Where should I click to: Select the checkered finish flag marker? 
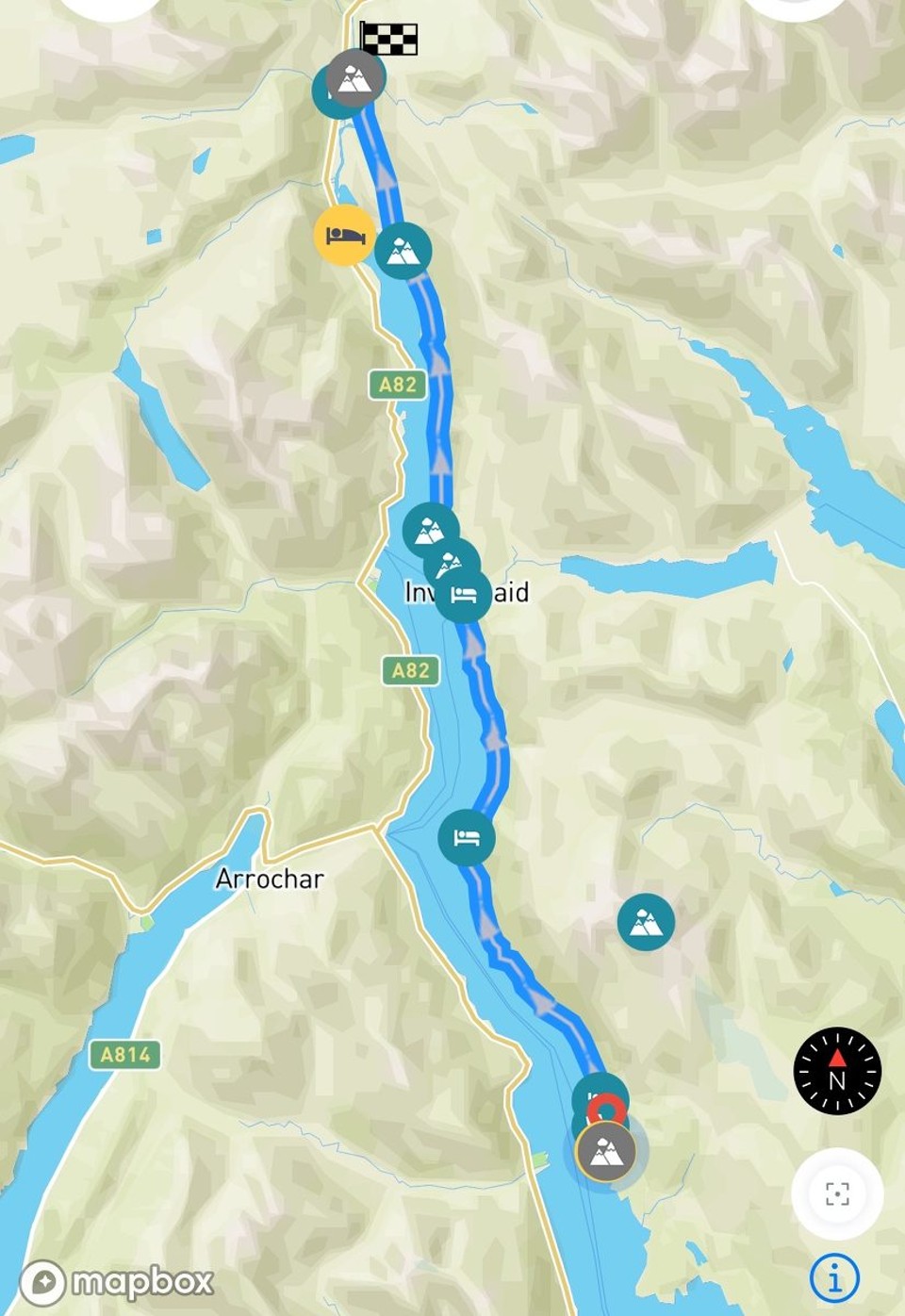tap(388, 41)
